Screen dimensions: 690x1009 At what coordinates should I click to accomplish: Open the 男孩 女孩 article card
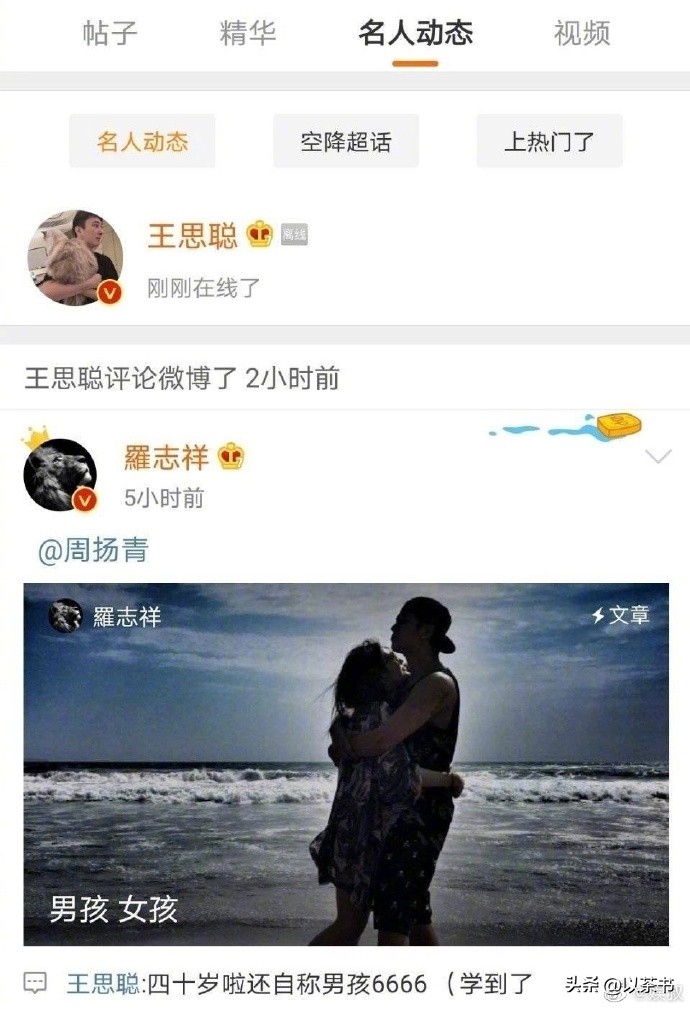[346, 764]
